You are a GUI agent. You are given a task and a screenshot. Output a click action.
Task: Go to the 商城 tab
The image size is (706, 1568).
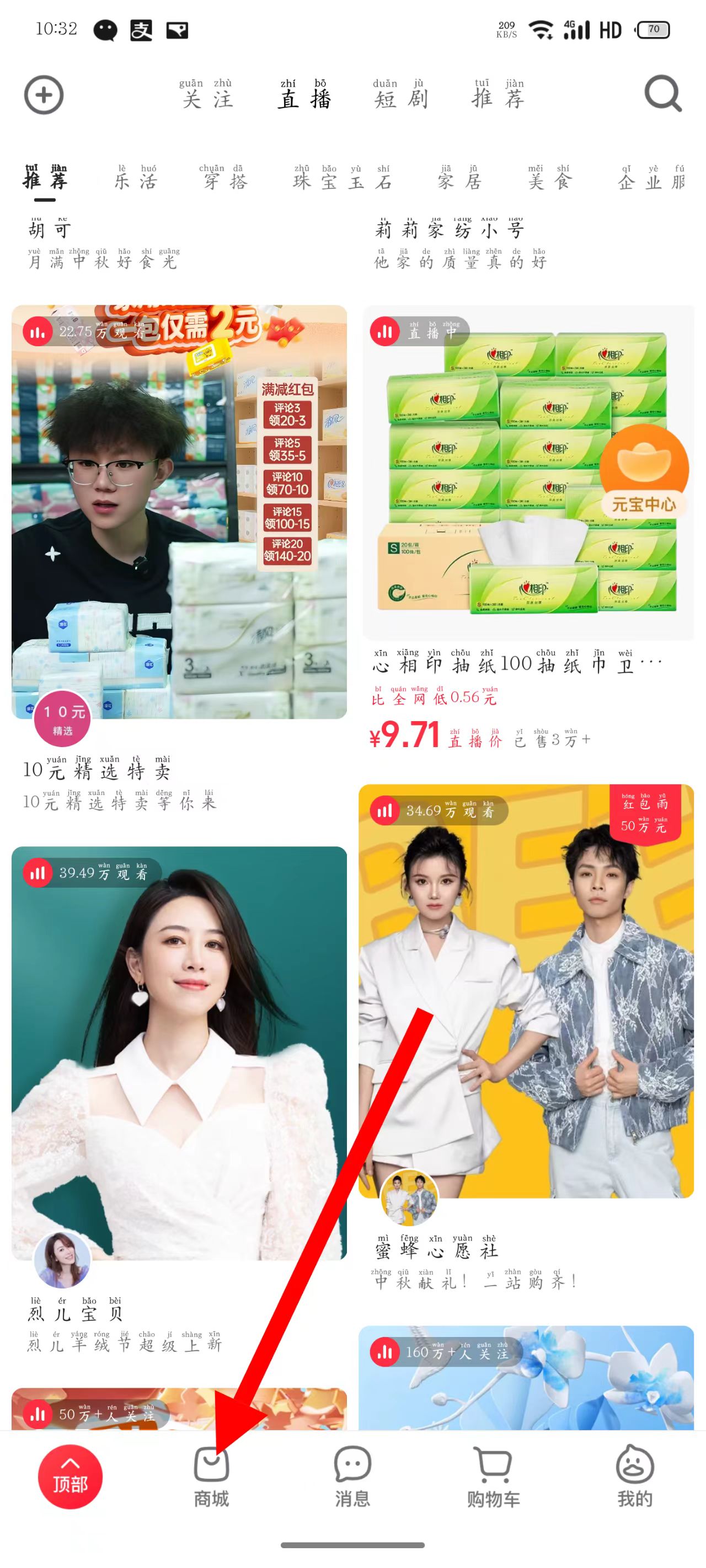tap(211, 1477)
